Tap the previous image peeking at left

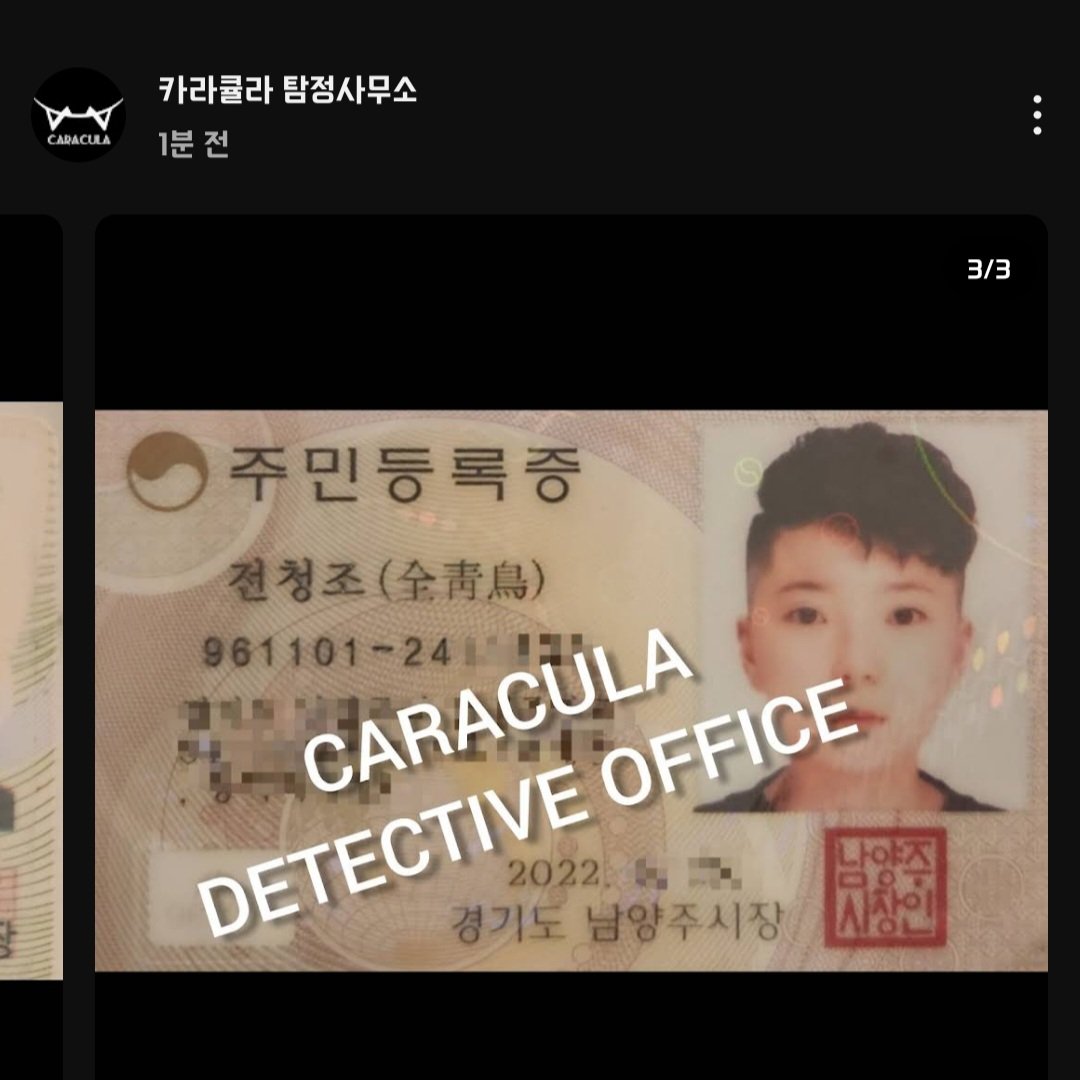point(30,690)
